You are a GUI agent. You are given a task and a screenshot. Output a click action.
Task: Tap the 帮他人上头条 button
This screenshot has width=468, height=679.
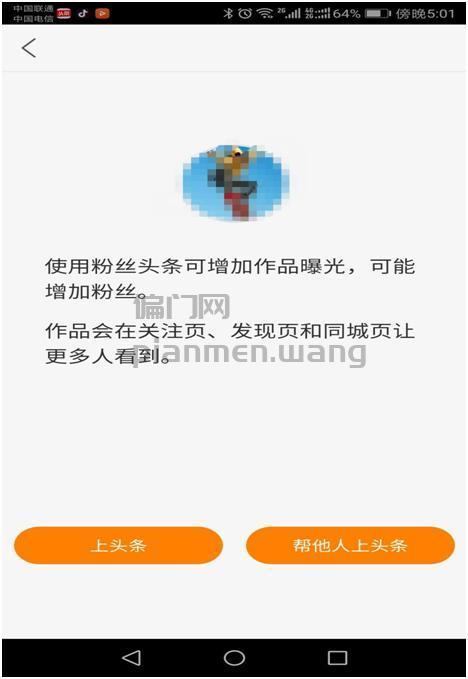350,545
